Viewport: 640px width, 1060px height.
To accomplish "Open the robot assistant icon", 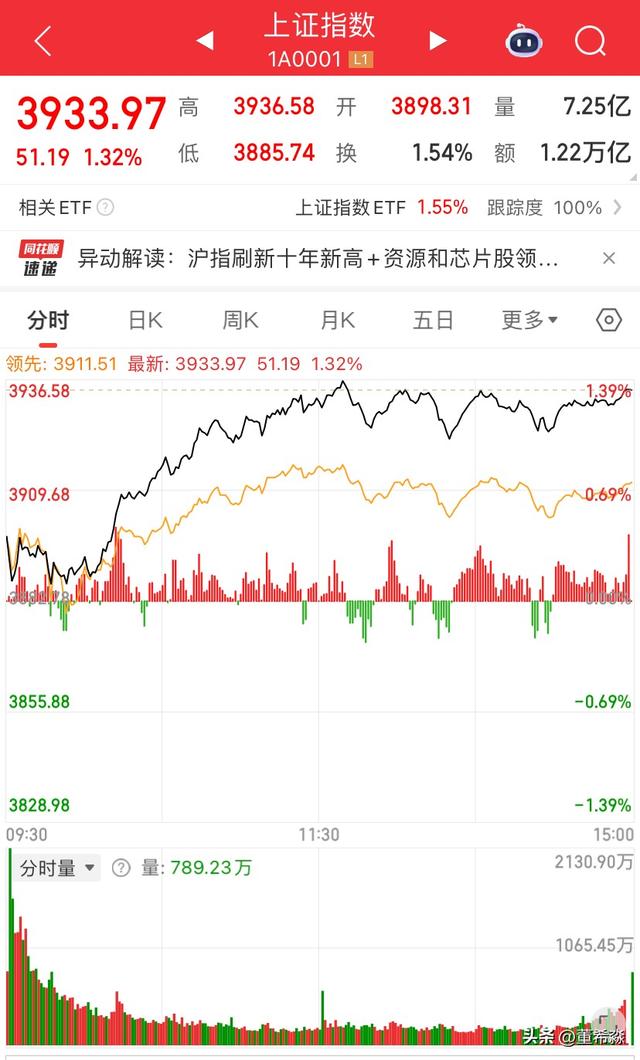I will pyautogui.click(x=523, y=40).
